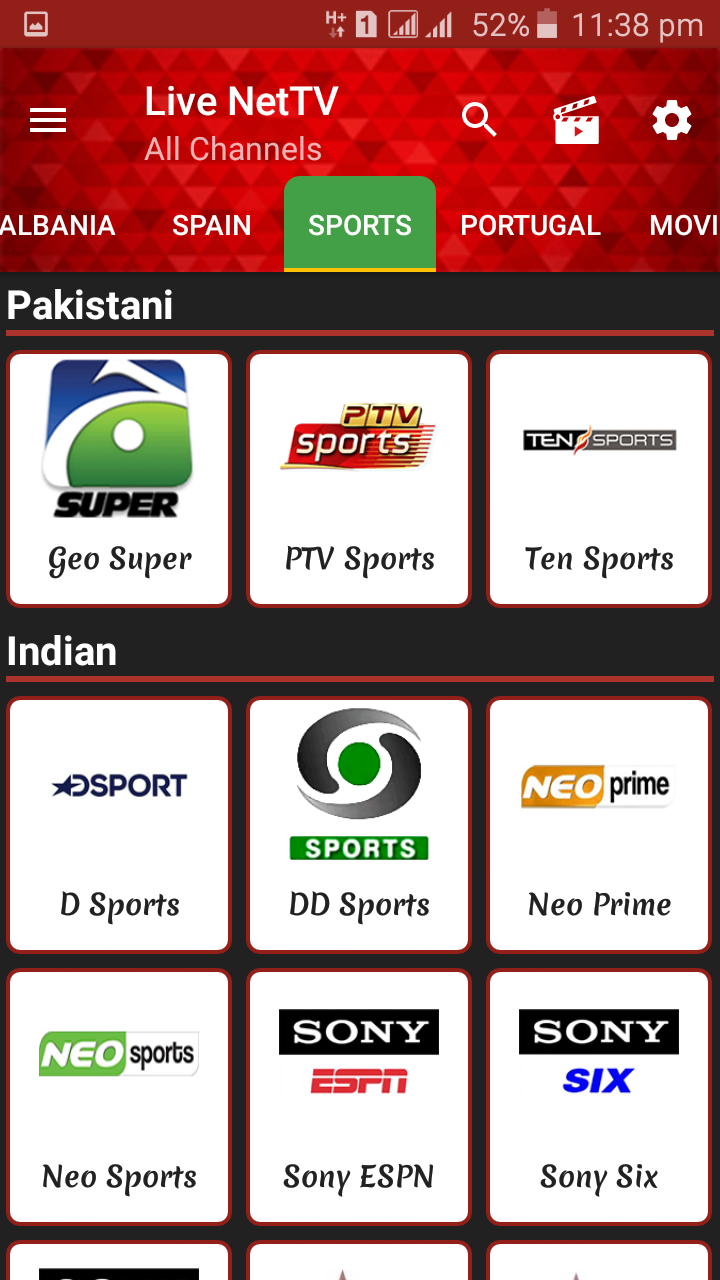This screenshot has width=720, height=1280.
Task: Tap the movie clapperboard icon
Action: coord(576,121)
